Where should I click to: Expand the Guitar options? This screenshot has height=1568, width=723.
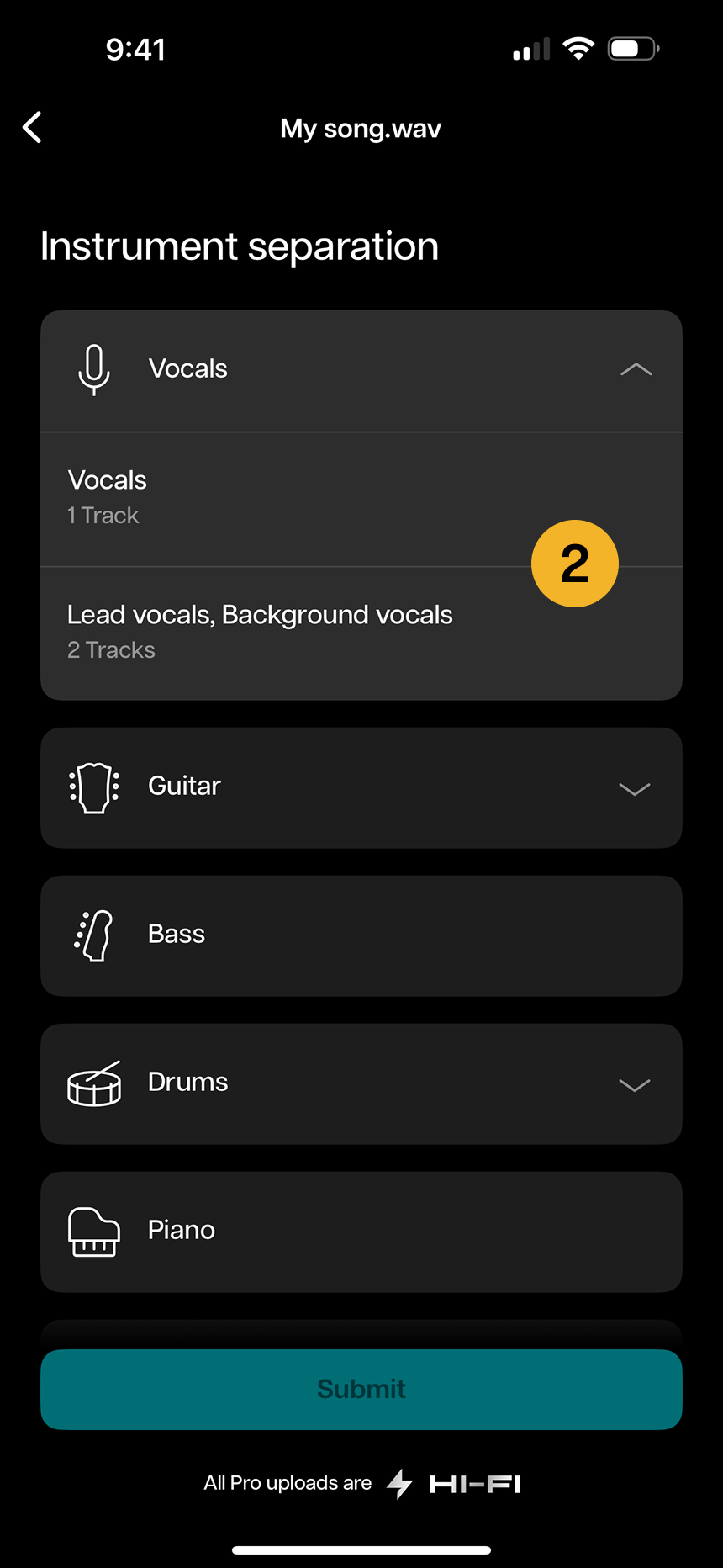(x=634, y=788)
